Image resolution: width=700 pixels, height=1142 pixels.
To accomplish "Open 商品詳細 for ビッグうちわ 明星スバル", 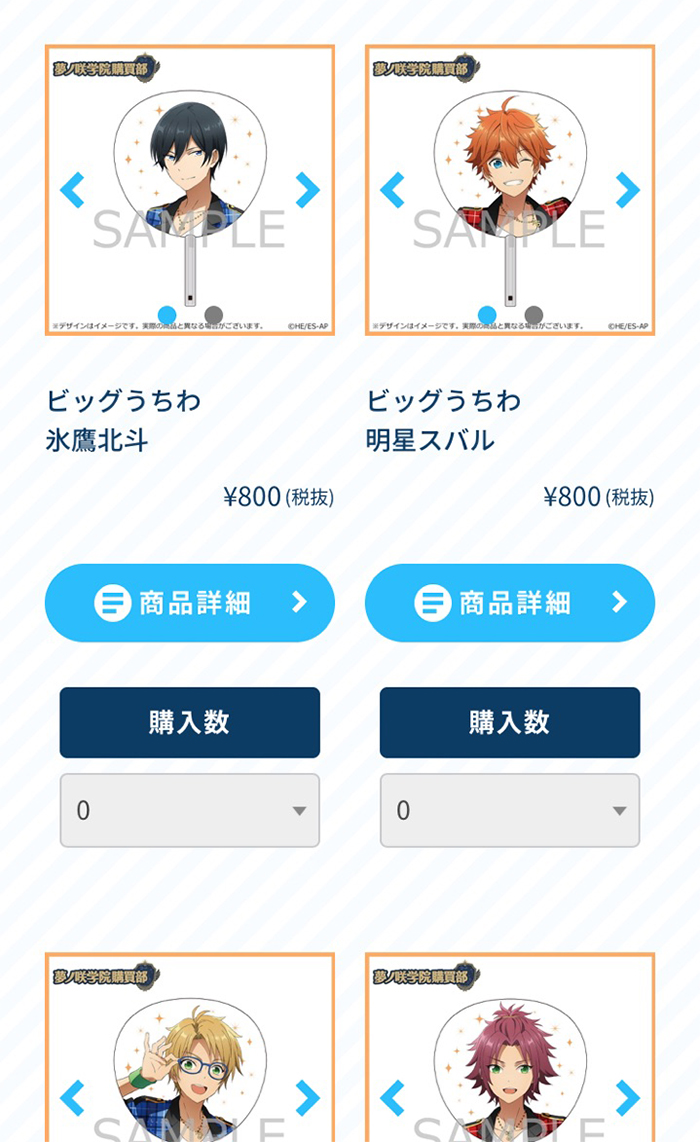I will coord(510,602).
